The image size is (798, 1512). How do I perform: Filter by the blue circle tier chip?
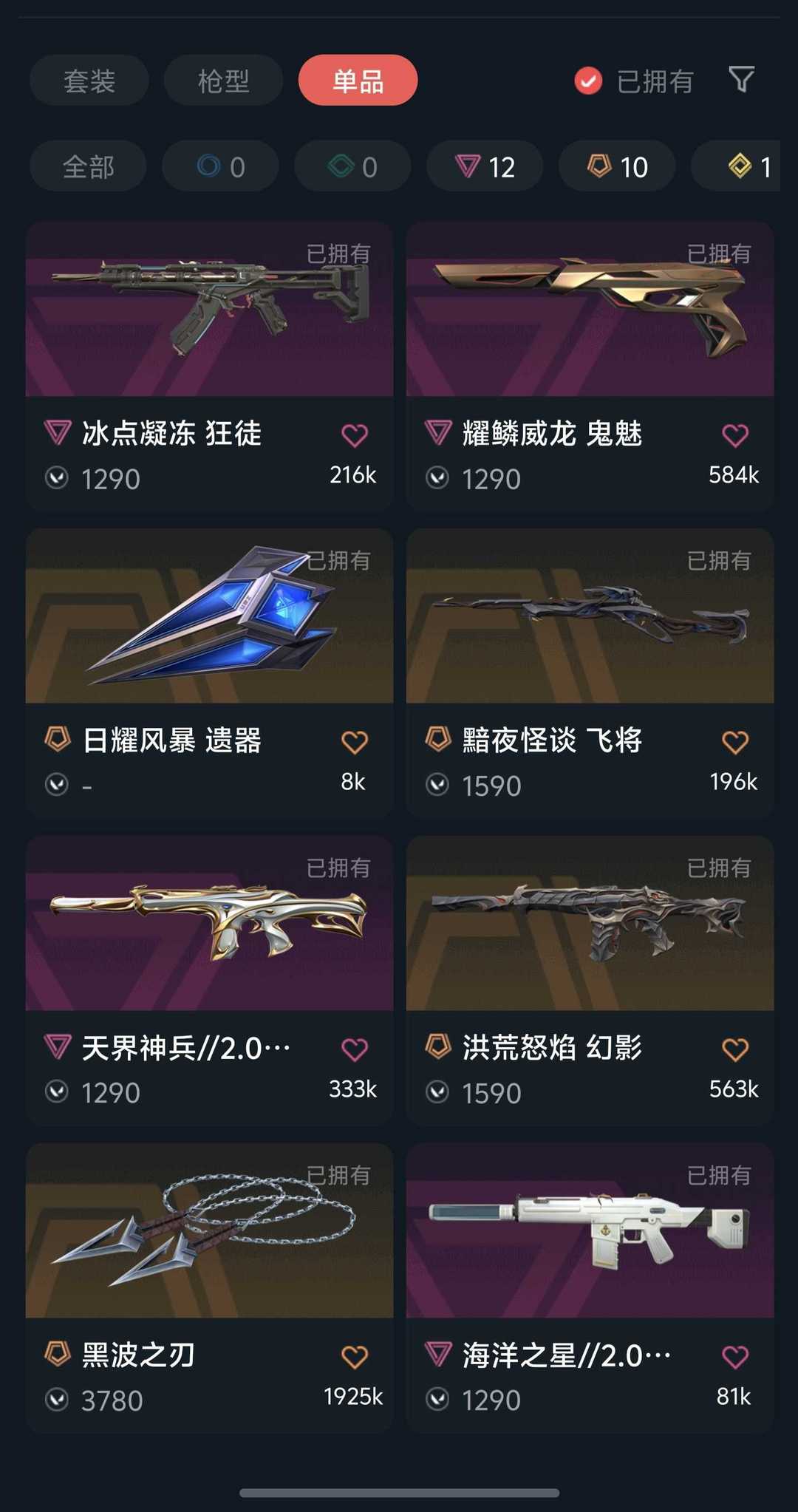(220, 166)
